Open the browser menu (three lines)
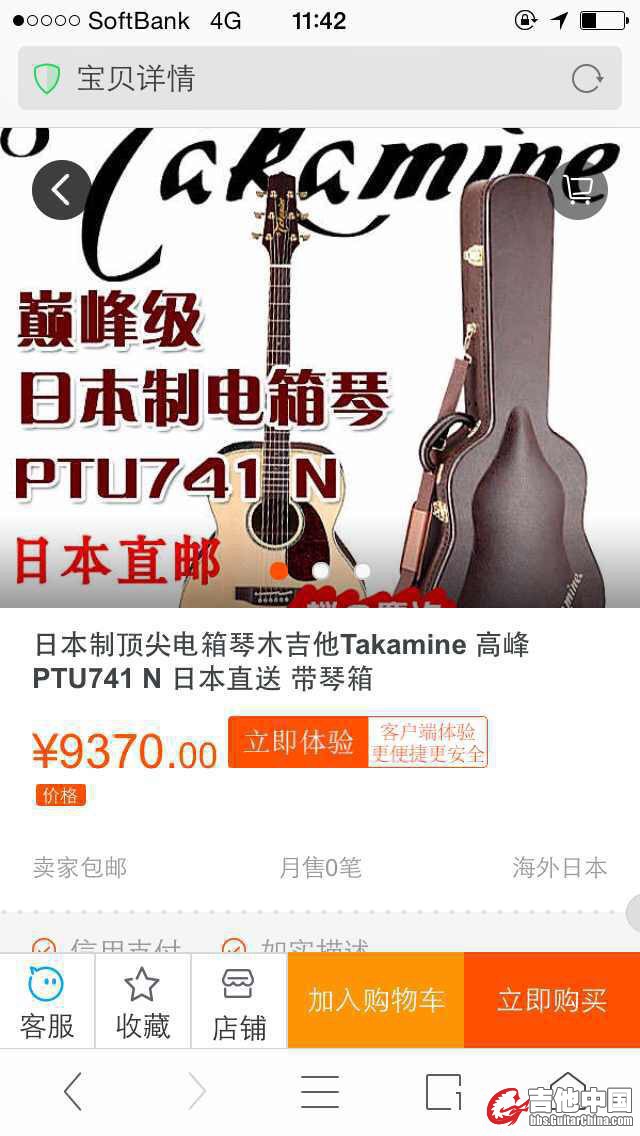The image size is (640, 1136). pyautogui.click(x=320, y=1092)
